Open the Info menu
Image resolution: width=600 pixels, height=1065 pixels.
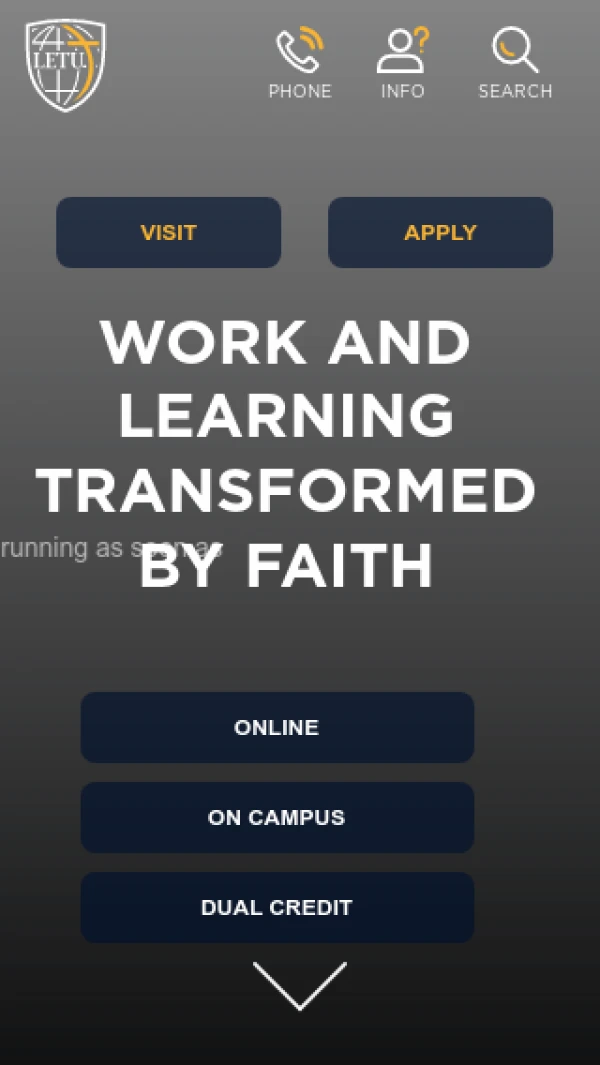tap(402, 64)
